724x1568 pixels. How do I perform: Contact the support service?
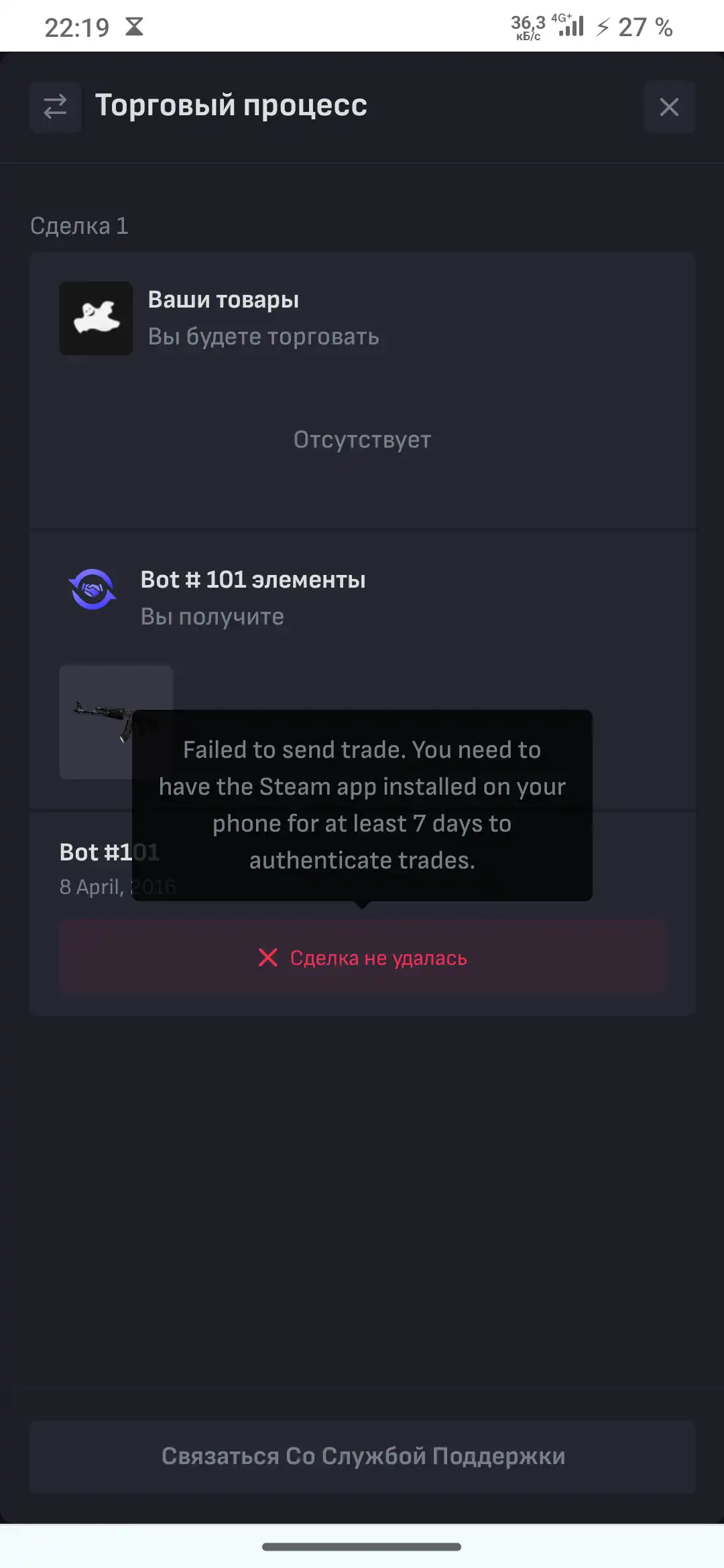[x=362, y=1456]
